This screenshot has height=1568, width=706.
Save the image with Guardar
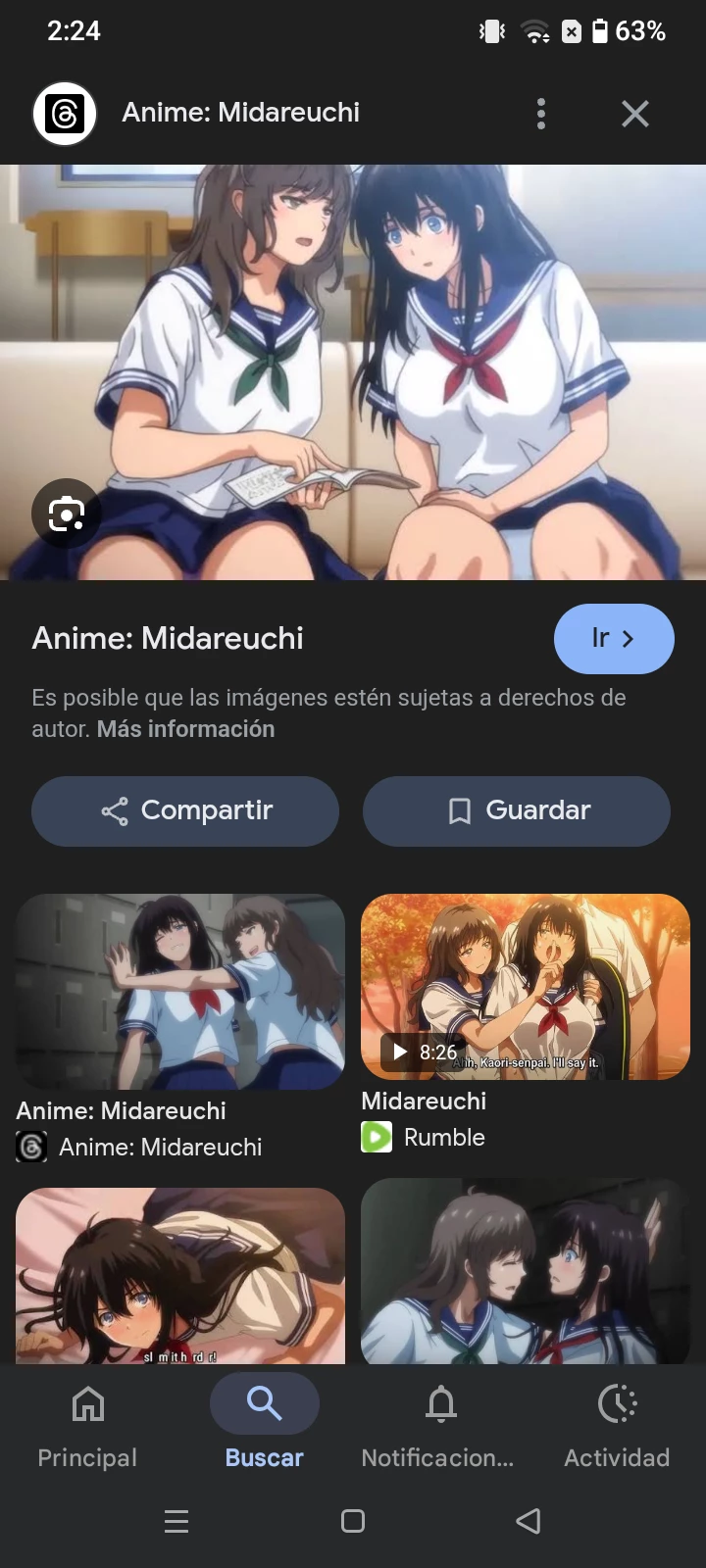(x=517, y=810)
